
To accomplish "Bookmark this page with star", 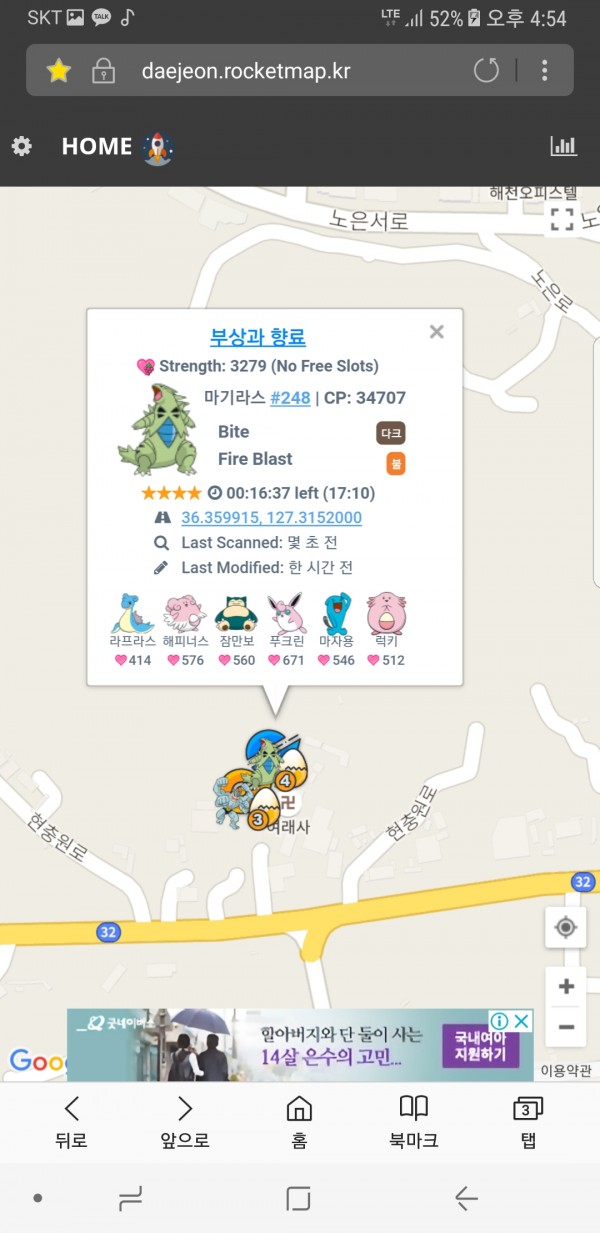I will tap(59, 70).
